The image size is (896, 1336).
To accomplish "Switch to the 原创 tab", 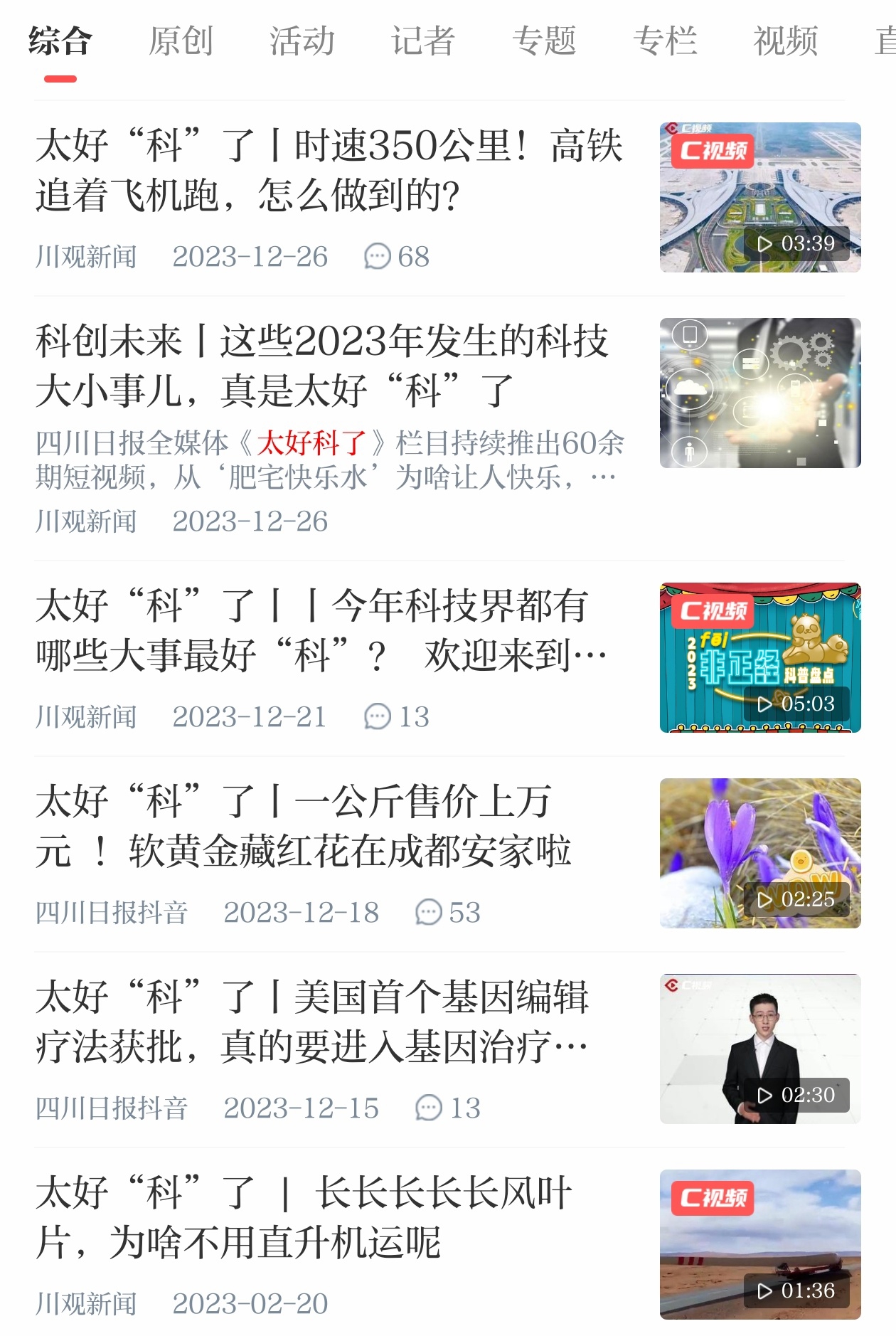I will tap(181, 41).
